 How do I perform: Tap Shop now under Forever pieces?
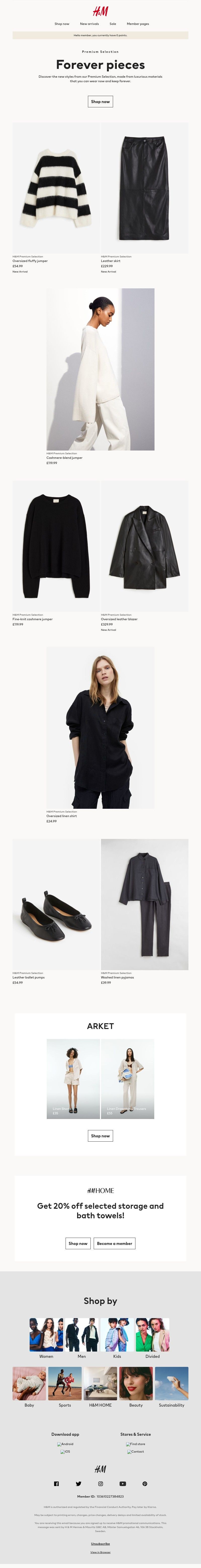pyautogui.click(x=100, y=102)
